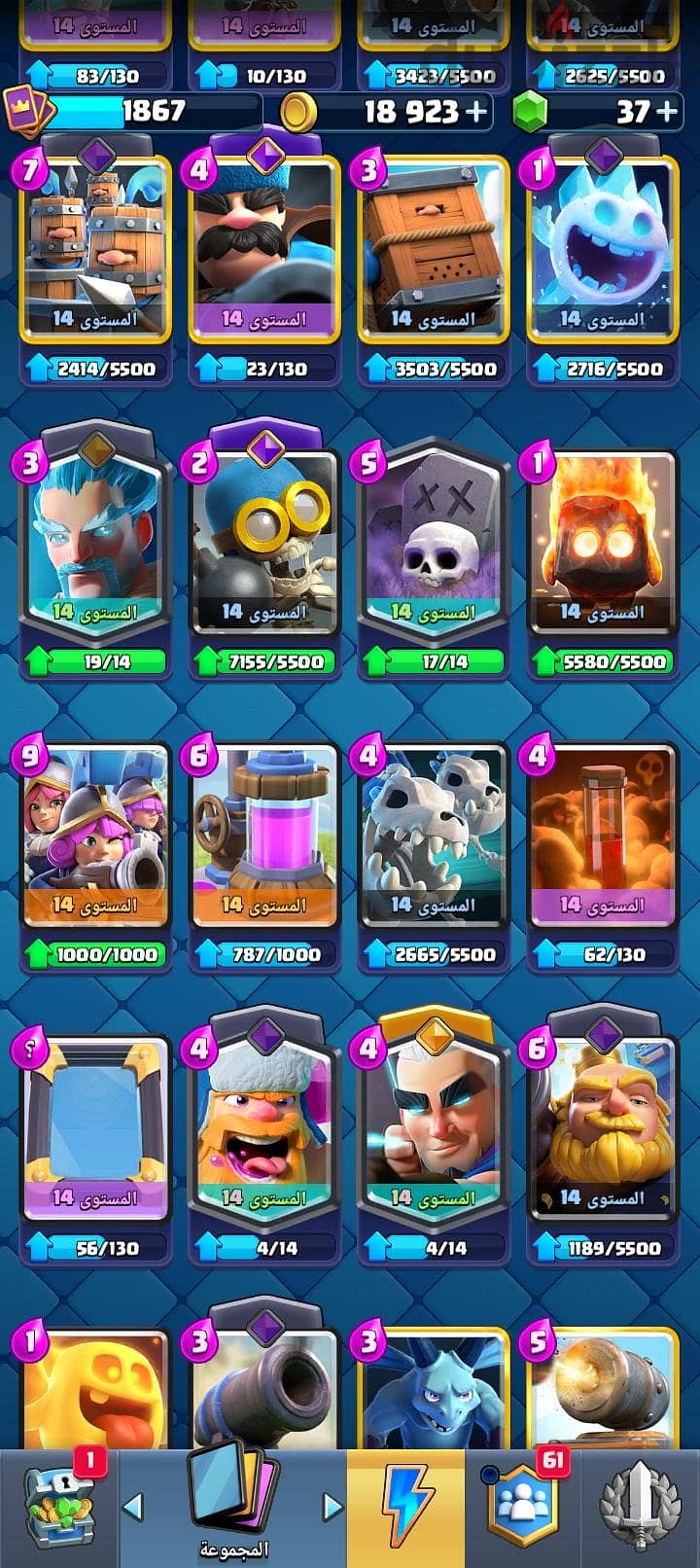Add more gems with the plus button

[x=667, y=112]
